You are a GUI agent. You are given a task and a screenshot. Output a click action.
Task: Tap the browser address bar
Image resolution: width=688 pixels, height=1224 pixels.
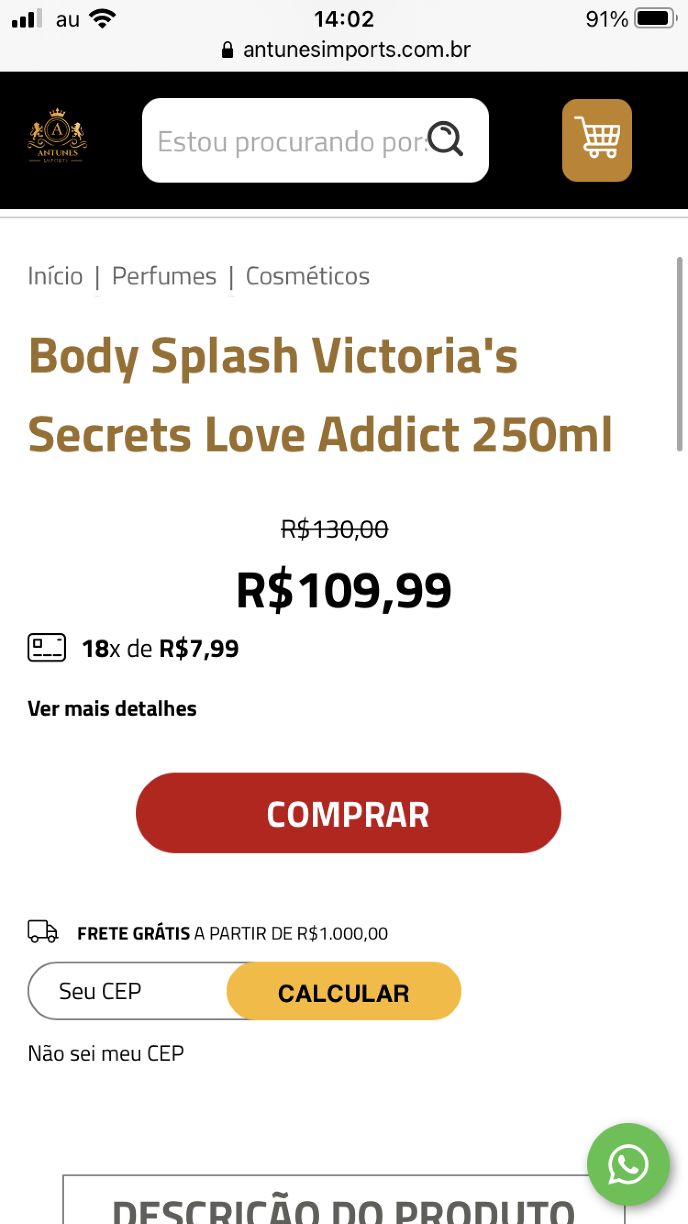[x=345, y=49]
